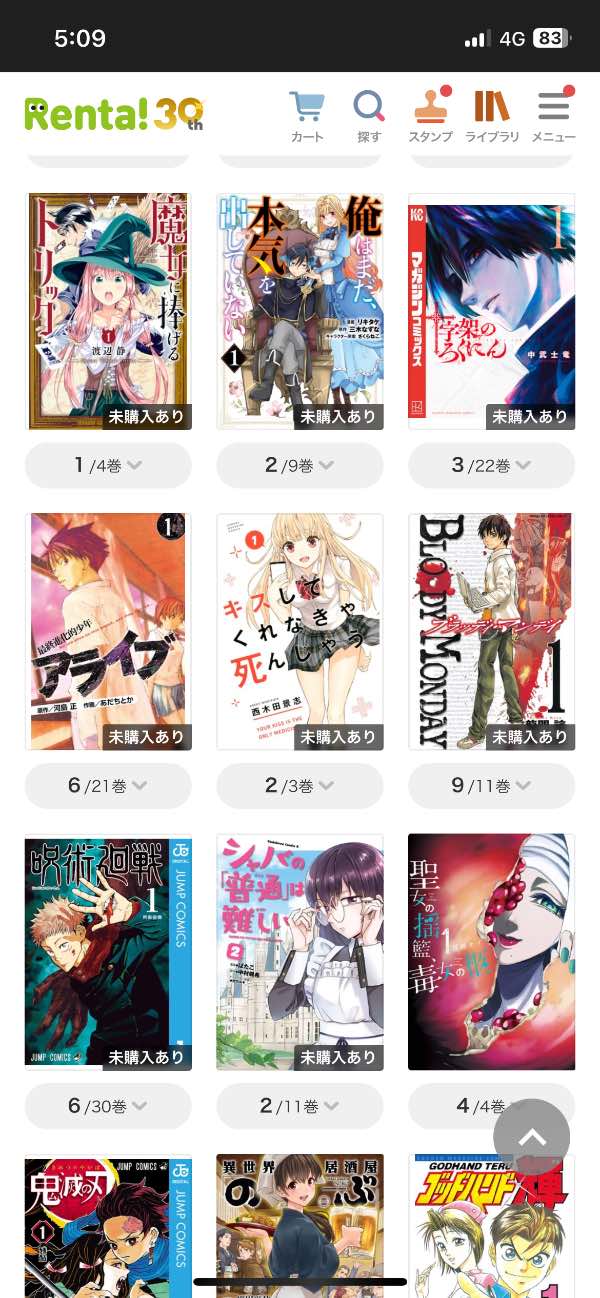Viewport: 600px width, 1298px height.
Task: Expand the 1/4巻 volume dropdown
Action: tap(108, 465)
